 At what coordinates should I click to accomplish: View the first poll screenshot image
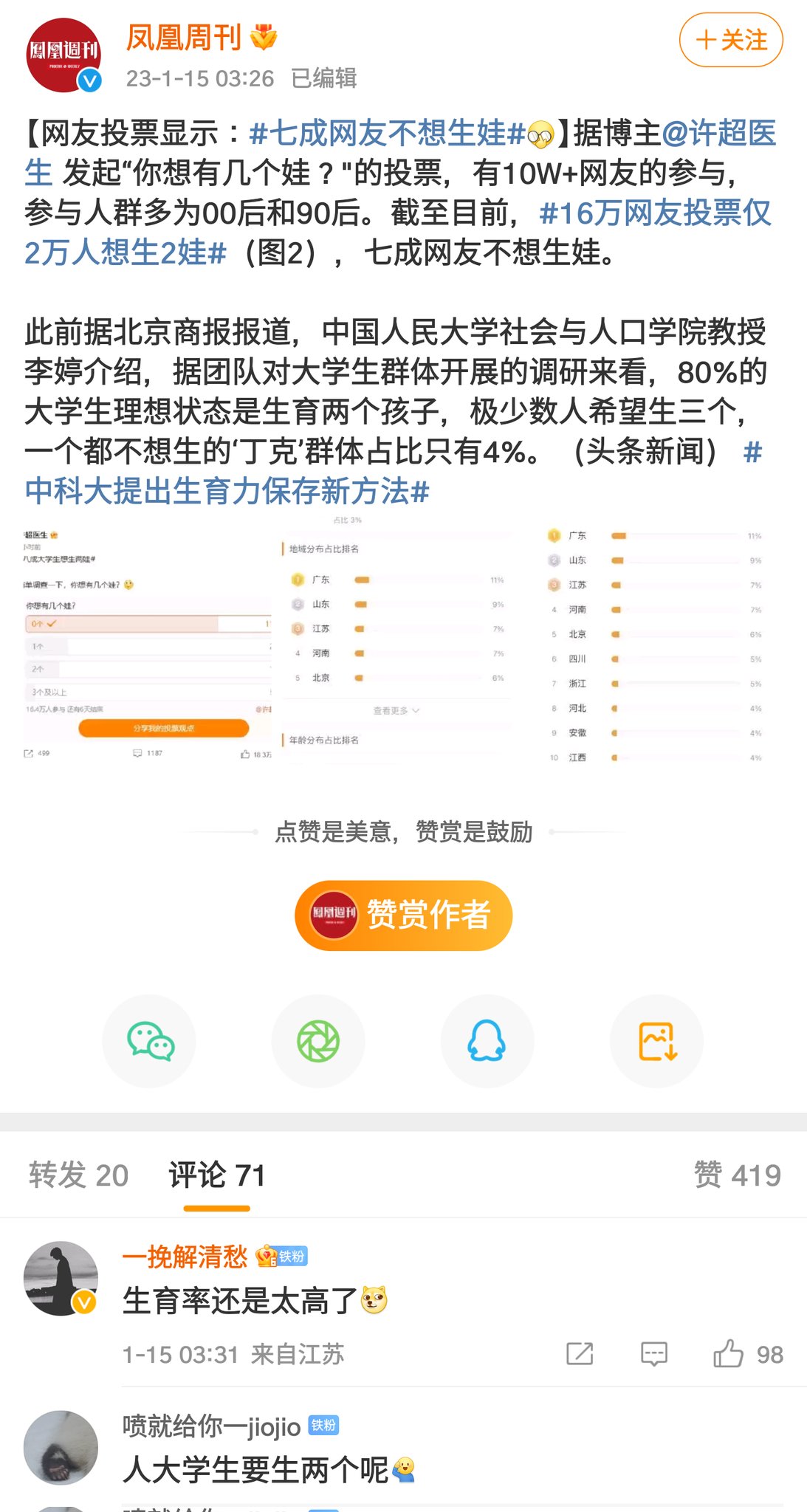[x=148, y=644]
